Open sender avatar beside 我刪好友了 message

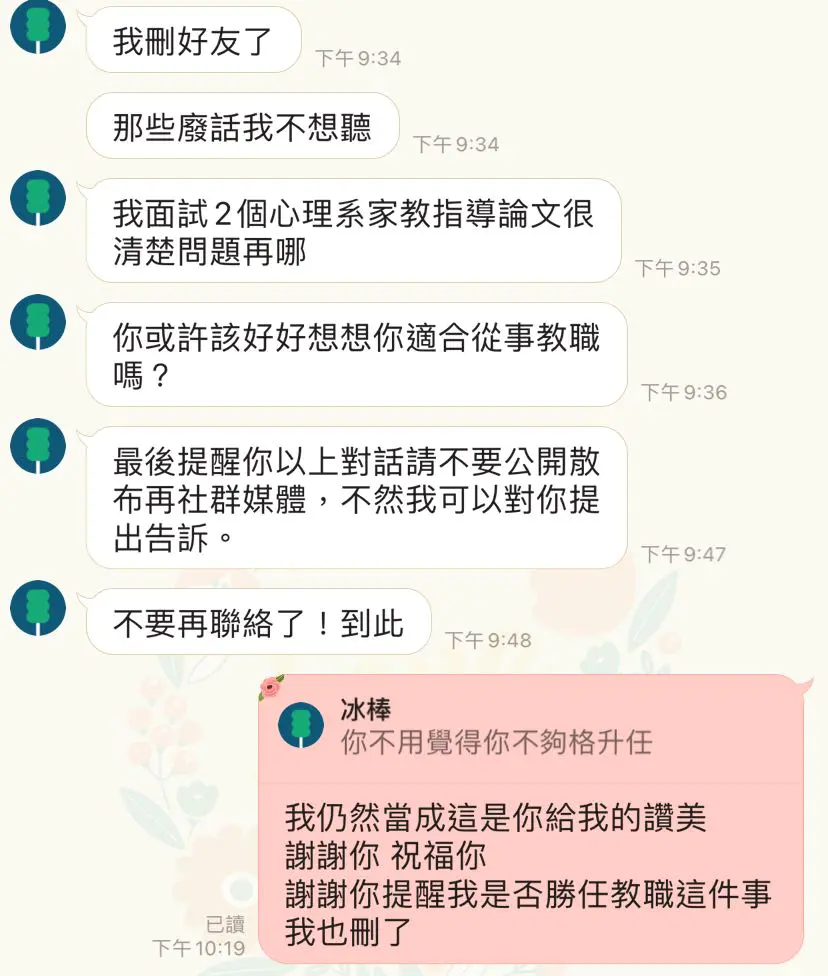click(38, 28)
